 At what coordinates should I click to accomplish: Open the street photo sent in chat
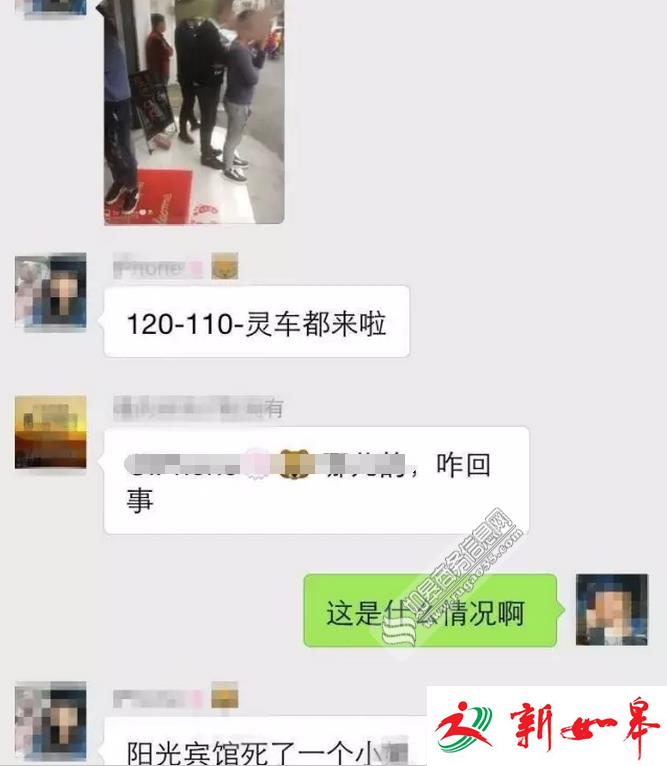(194, 110)
